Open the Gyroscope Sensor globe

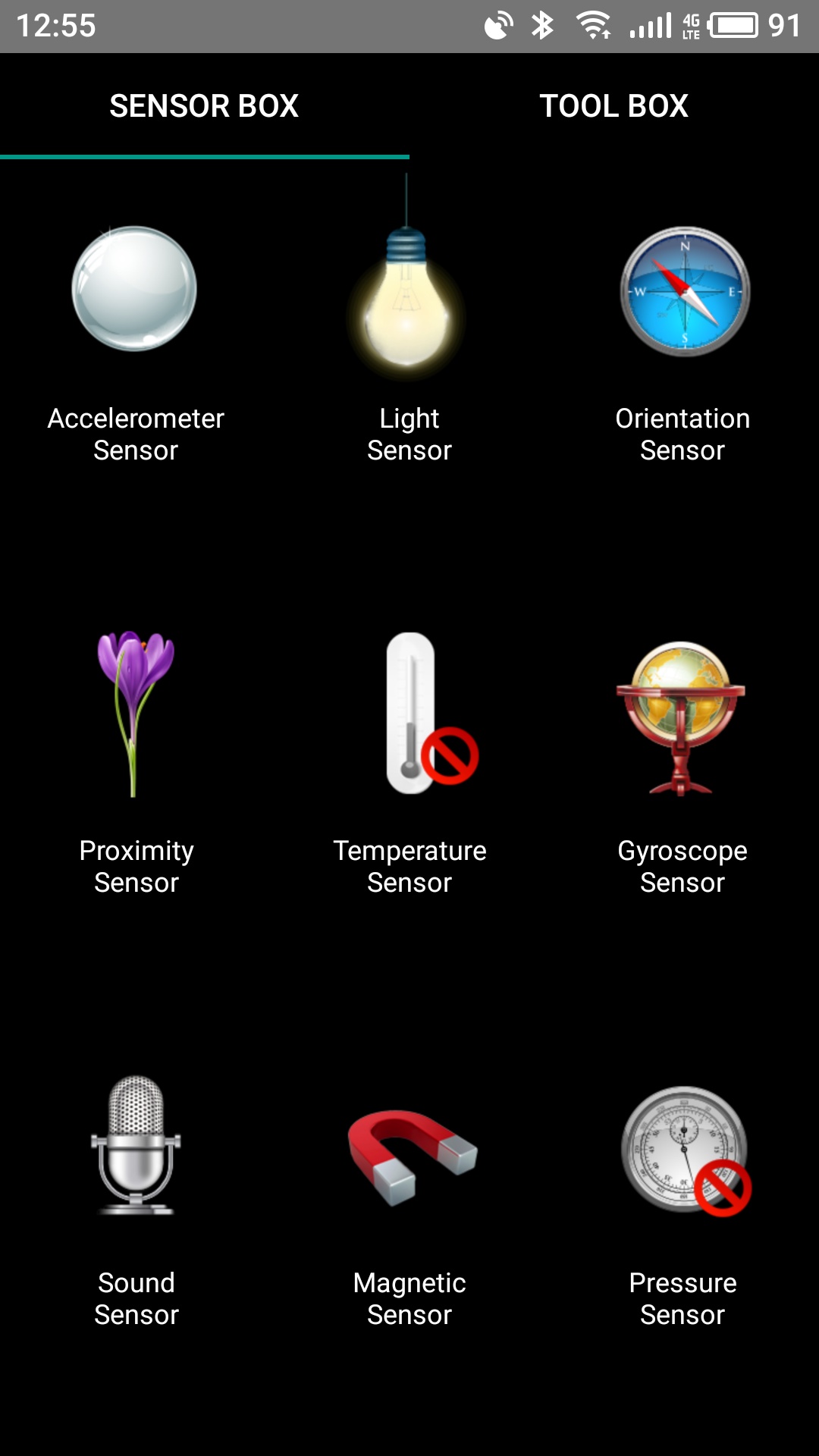pos(681,718)
